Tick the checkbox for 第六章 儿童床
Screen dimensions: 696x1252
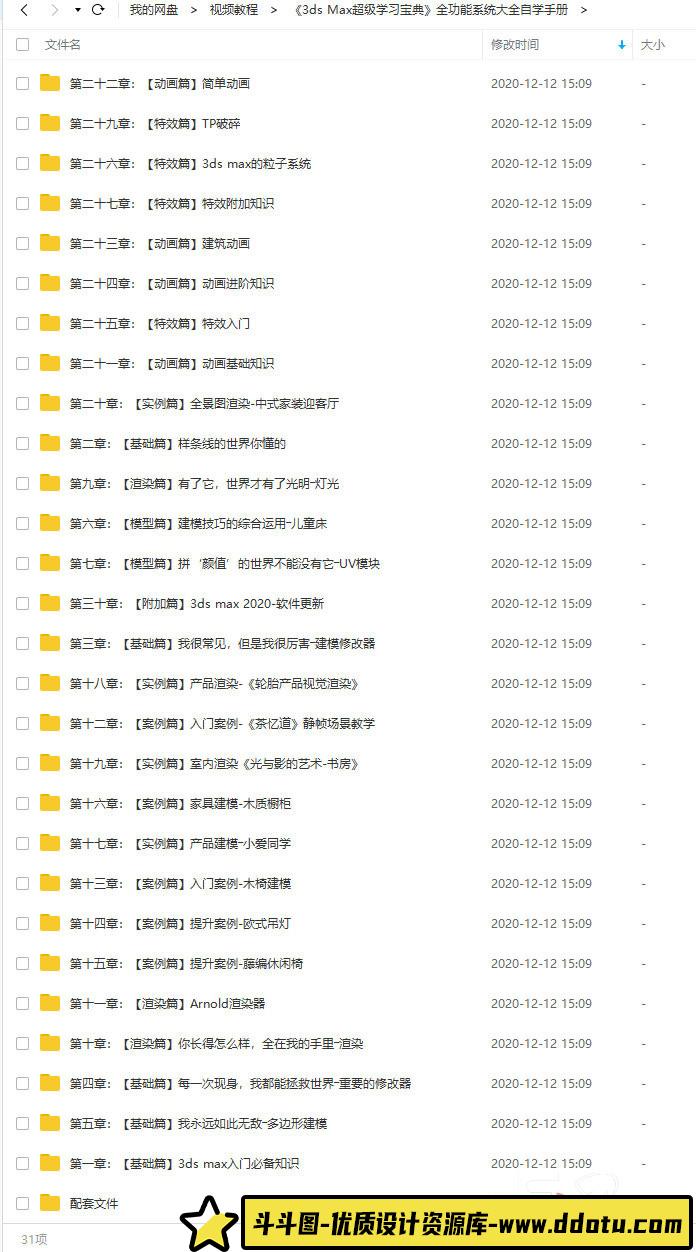coord(22,524)
